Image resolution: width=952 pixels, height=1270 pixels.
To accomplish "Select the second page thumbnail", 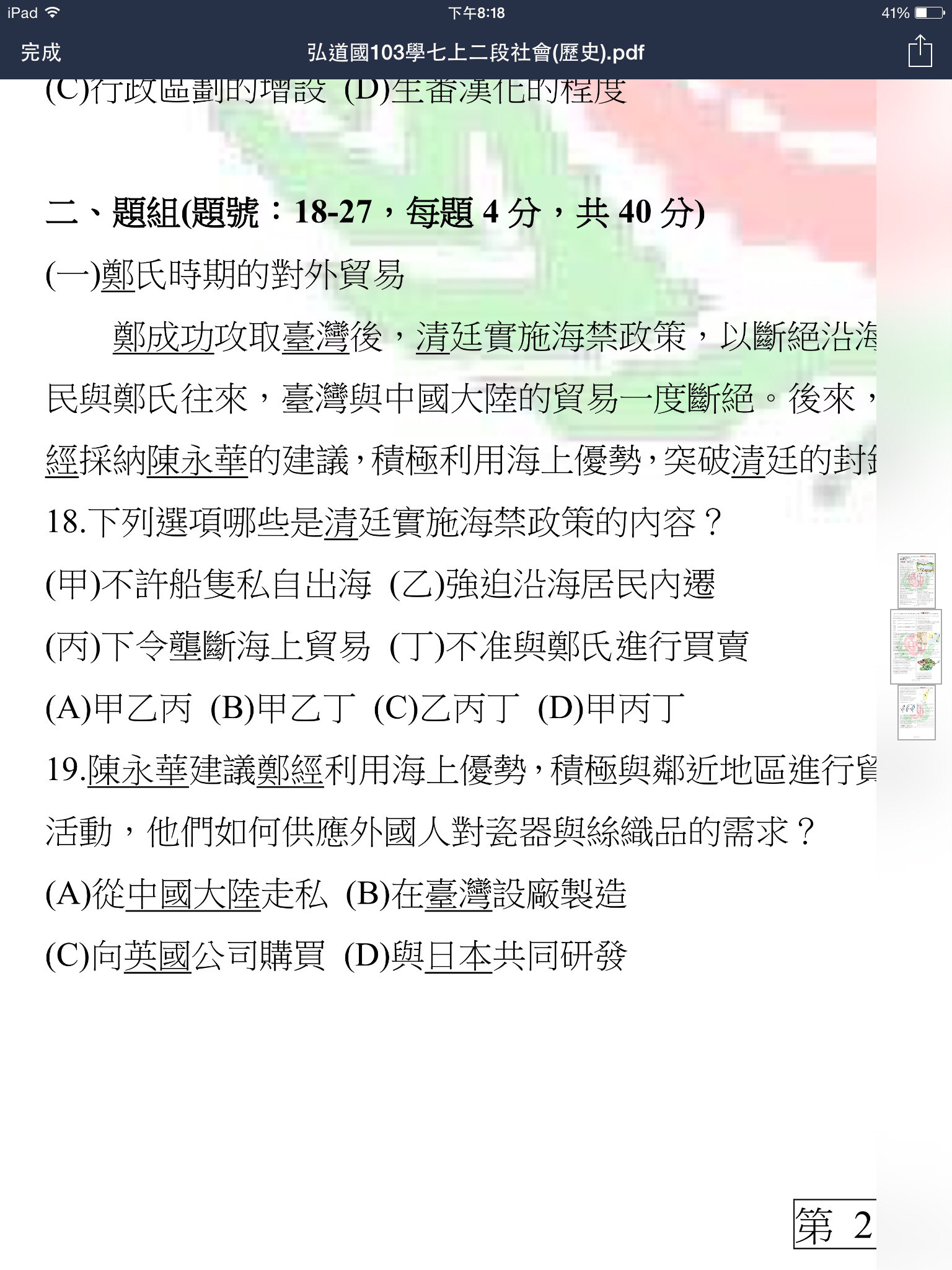I will (916, 647).
